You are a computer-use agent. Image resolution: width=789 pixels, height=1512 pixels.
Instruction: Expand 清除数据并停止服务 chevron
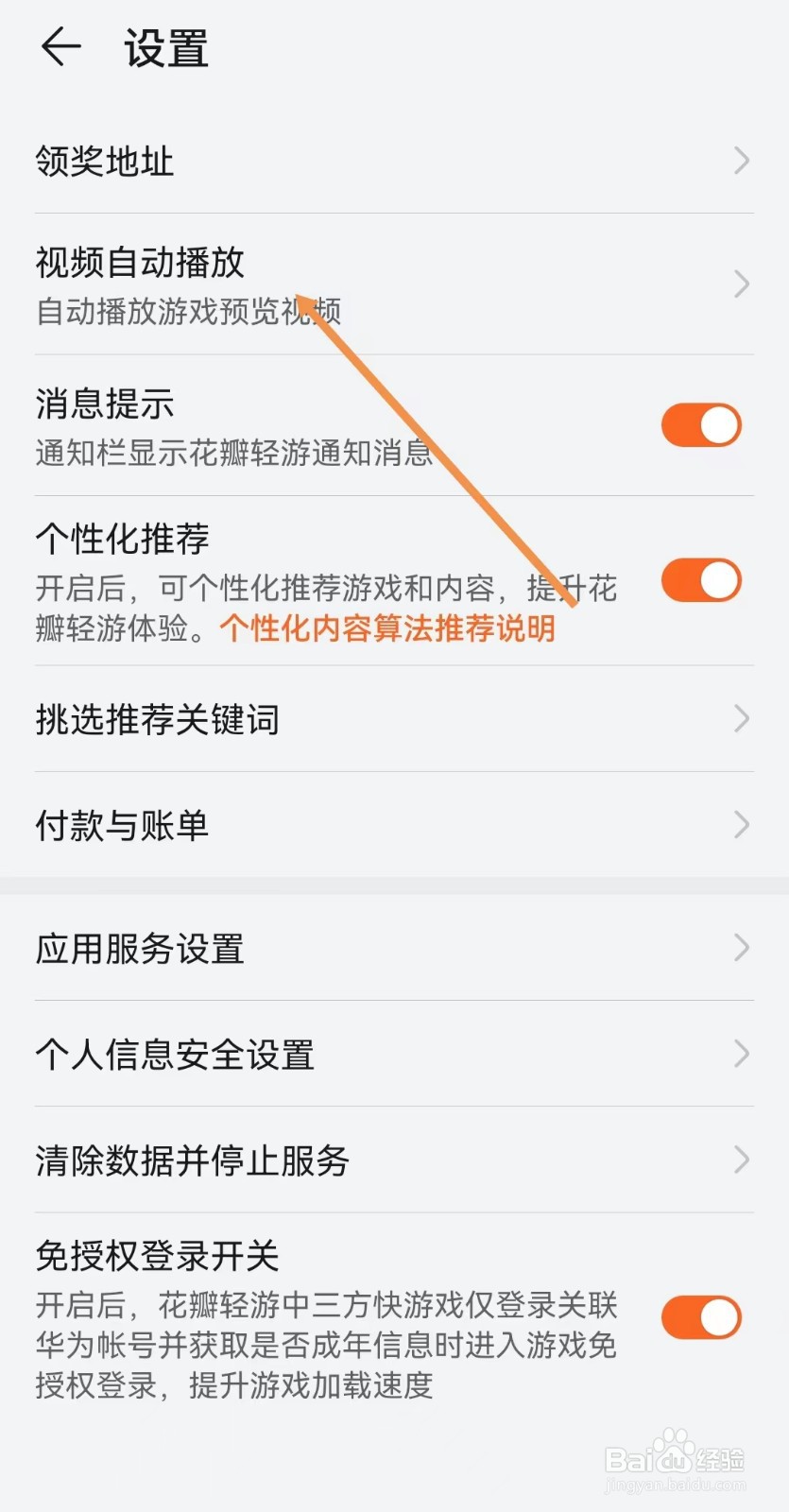(x=743, y=1160)
